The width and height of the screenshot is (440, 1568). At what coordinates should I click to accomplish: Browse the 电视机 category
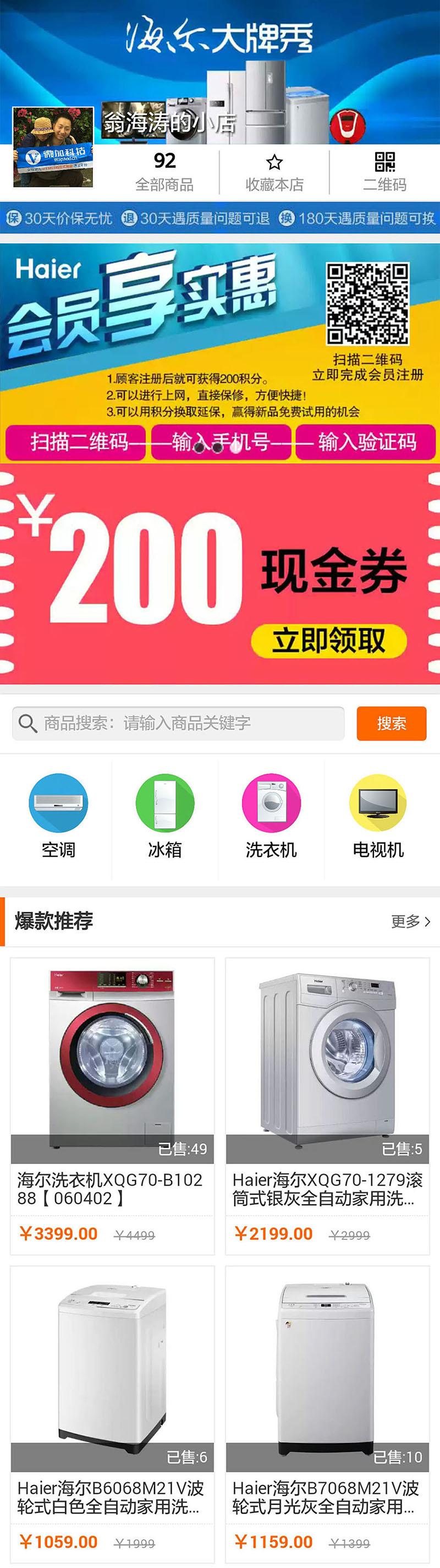[x=378, y=817]
